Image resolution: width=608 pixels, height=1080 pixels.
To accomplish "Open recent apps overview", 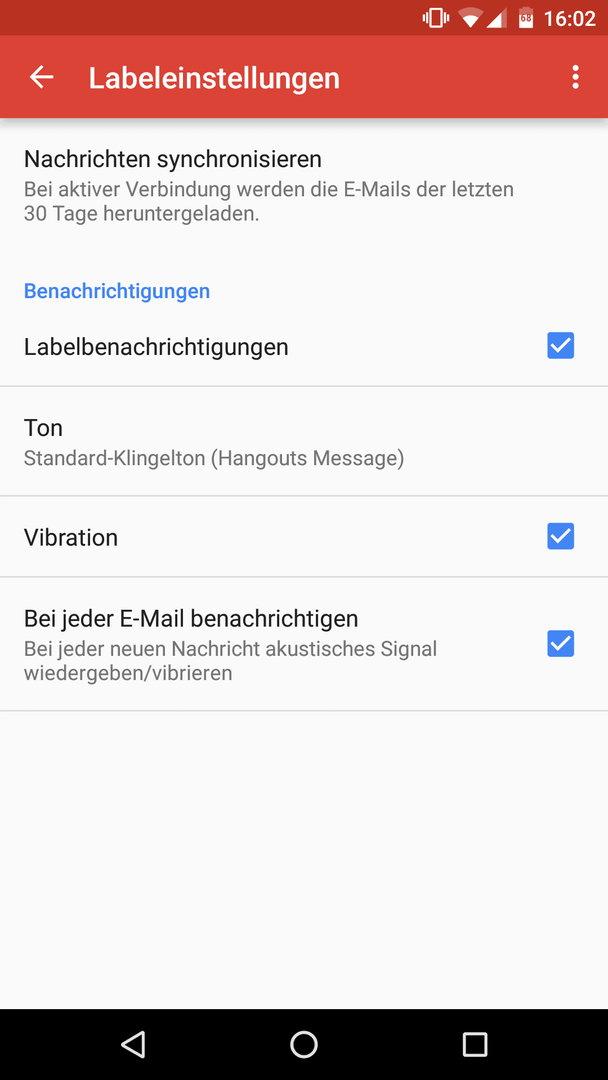I will click(x=474, y=1044).
